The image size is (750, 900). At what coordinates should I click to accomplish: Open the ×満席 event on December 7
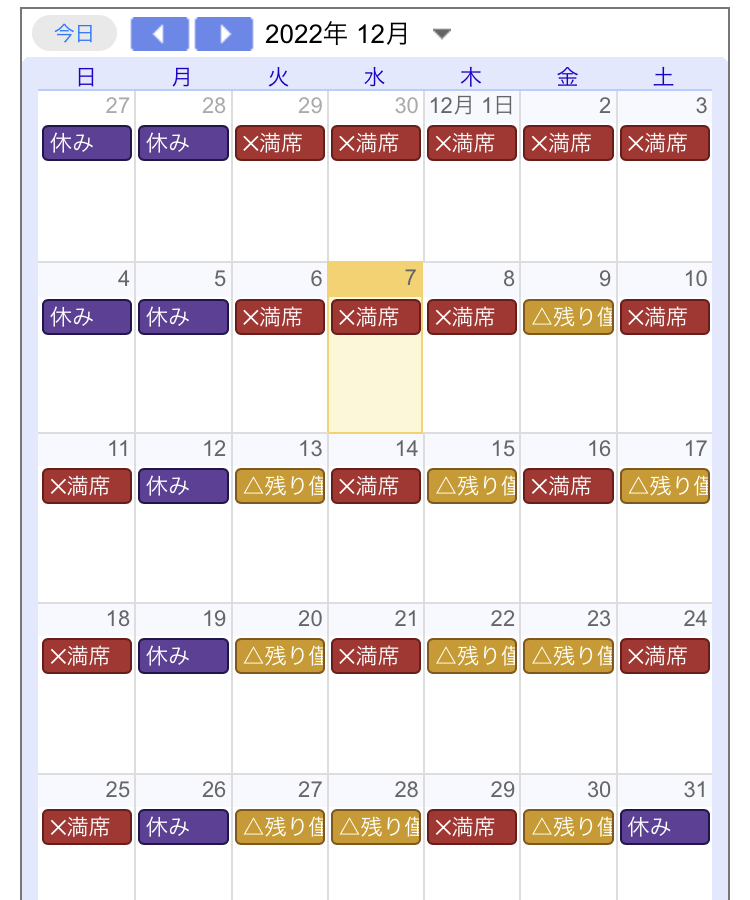click(x=376, y=317)
